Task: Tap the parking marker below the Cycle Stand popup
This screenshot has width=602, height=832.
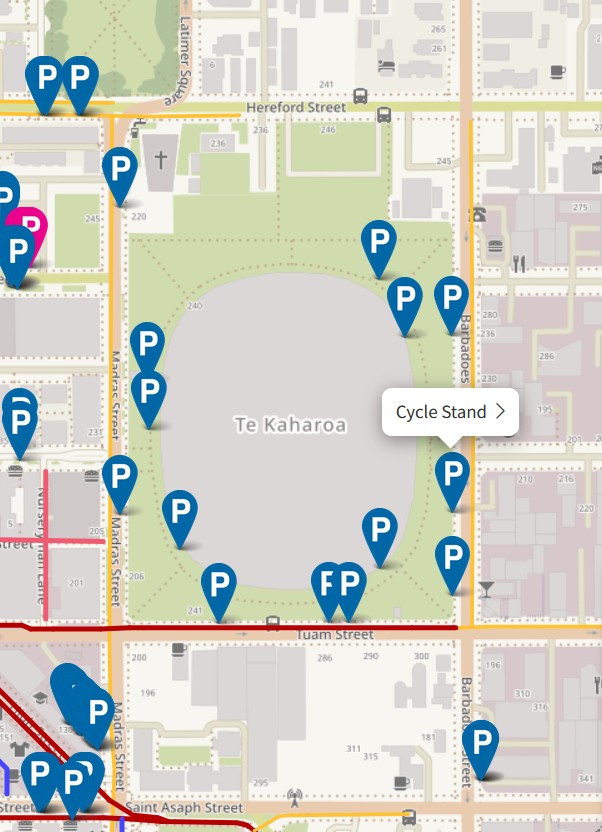Action: point(452,474)
